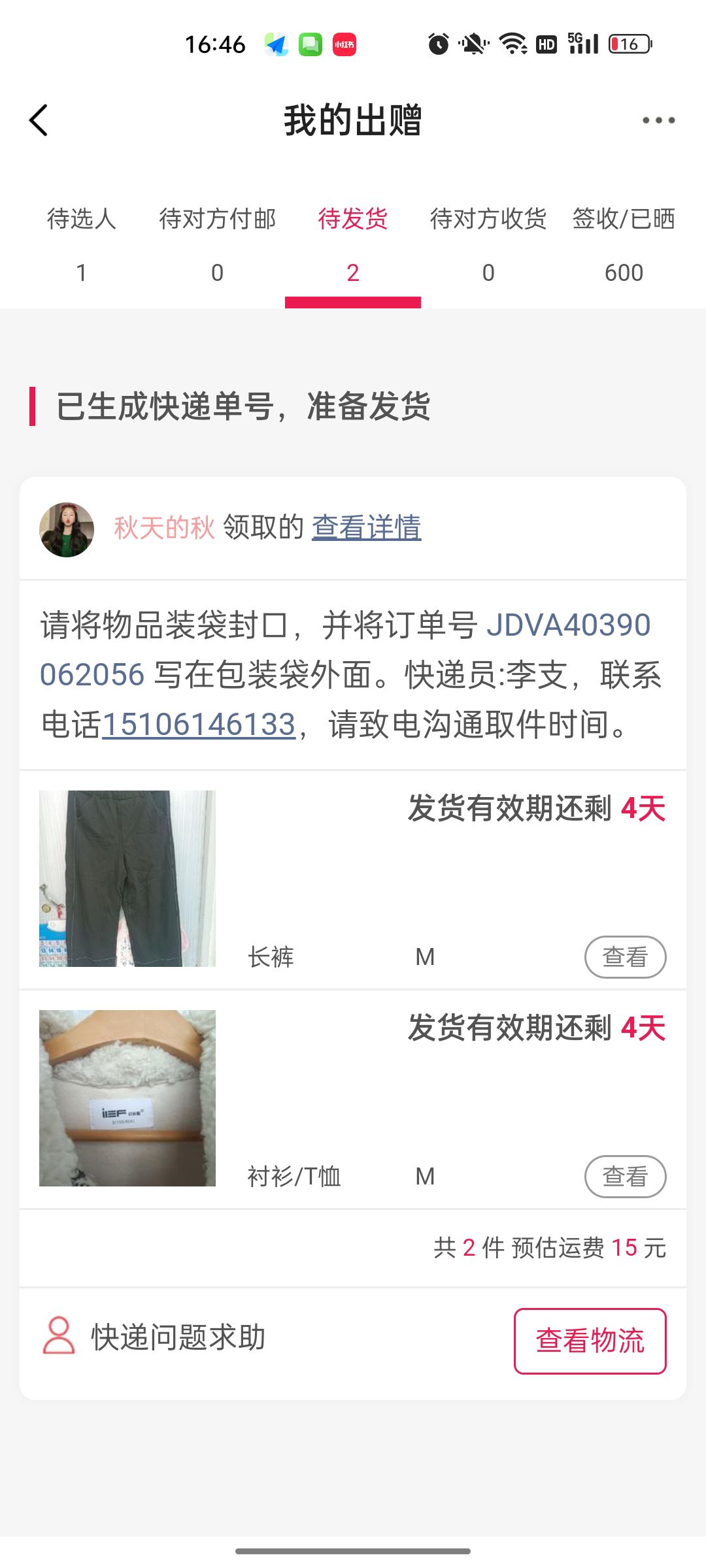Image resolution: width=706 pixels, height=1568 pixels.
Task: Open 秋天的秋's profile avatar
Action: point(67,529)
